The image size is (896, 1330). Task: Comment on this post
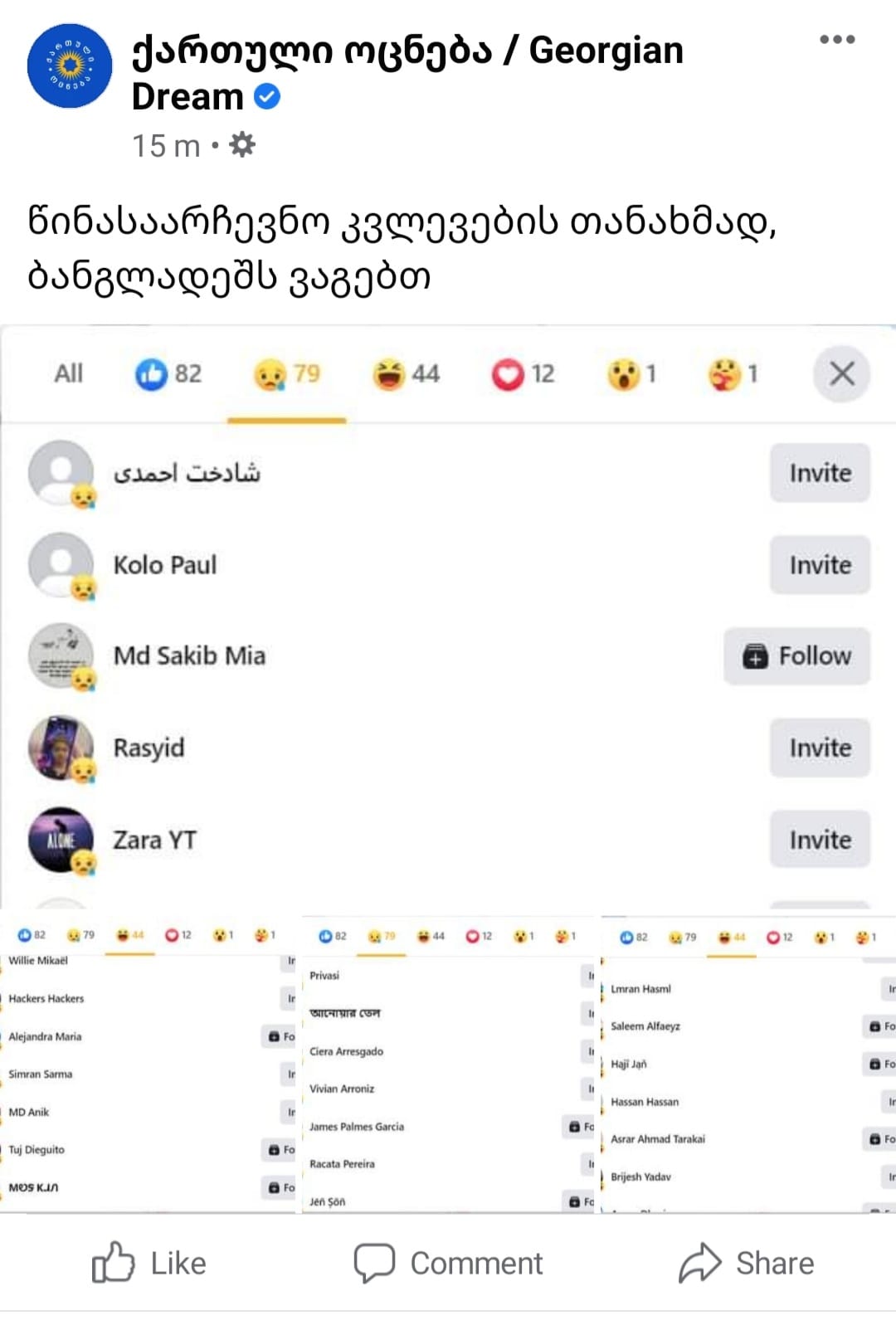448,1263
